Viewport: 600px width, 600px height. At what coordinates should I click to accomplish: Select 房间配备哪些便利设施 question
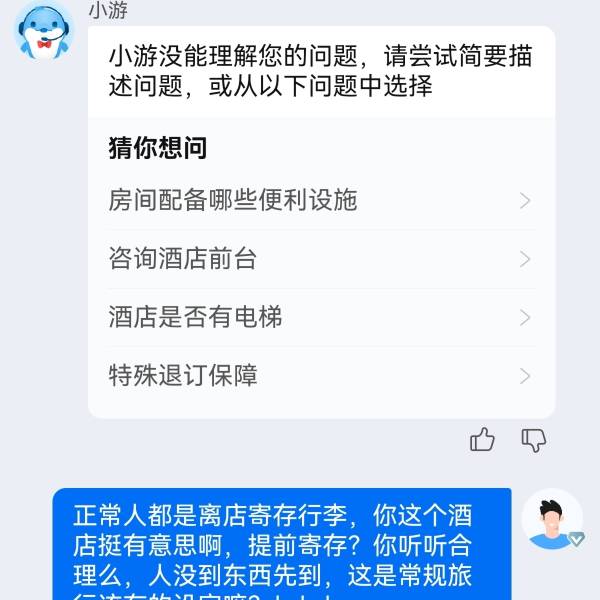(x=320, y=201)
